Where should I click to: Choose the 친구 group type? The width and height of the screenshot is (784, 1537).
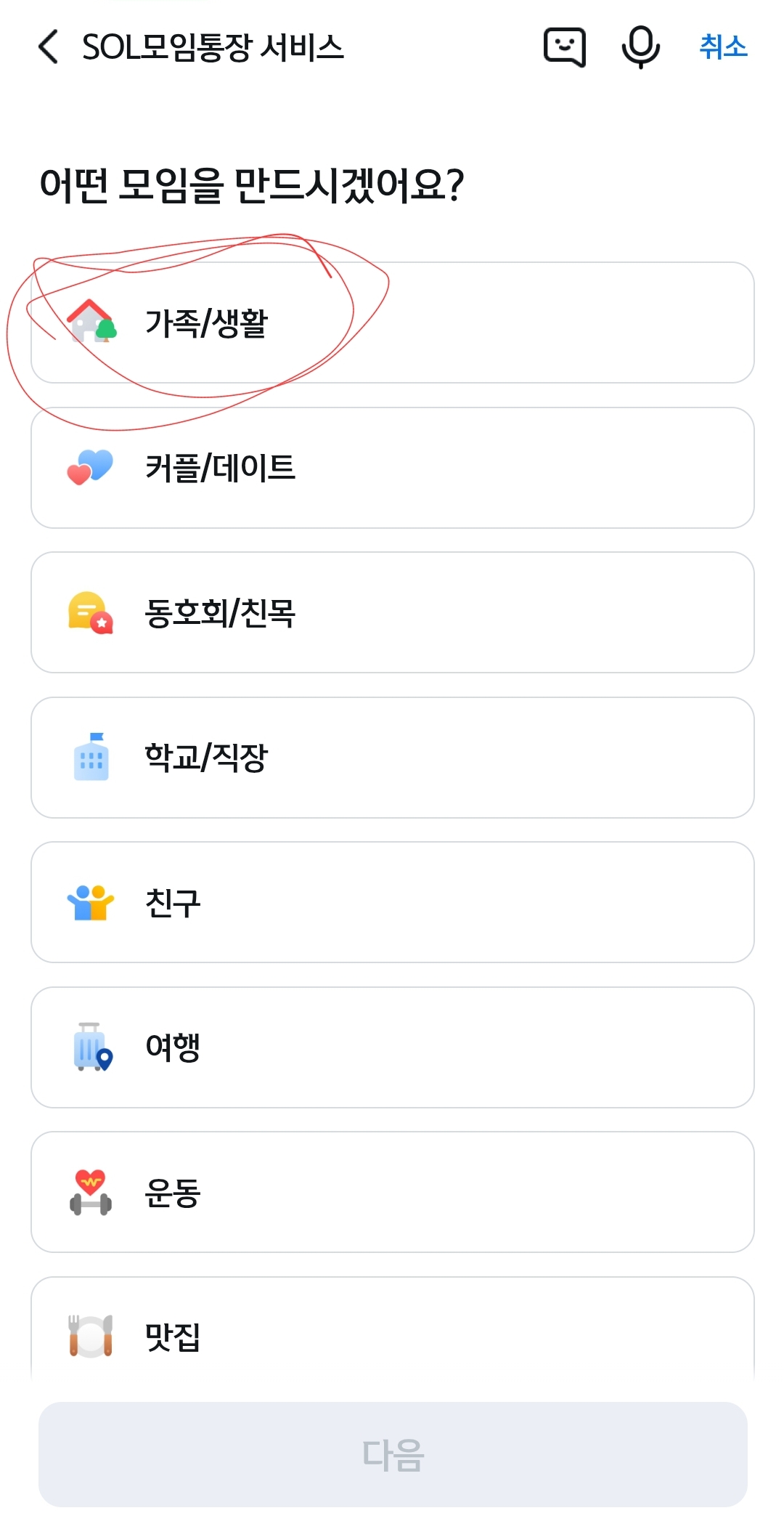tap(393, 902)
